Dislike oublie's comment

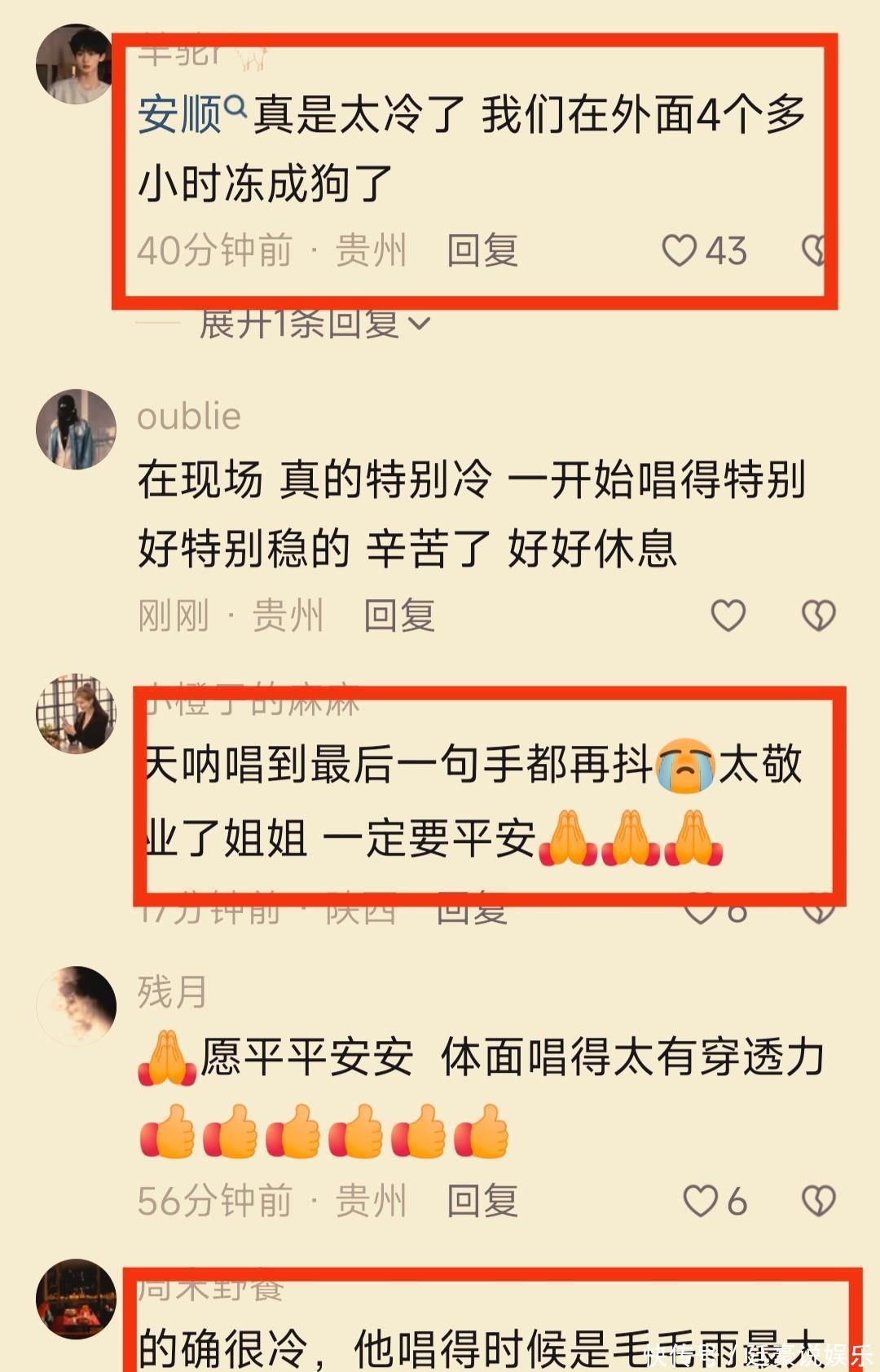pos(819,615)
